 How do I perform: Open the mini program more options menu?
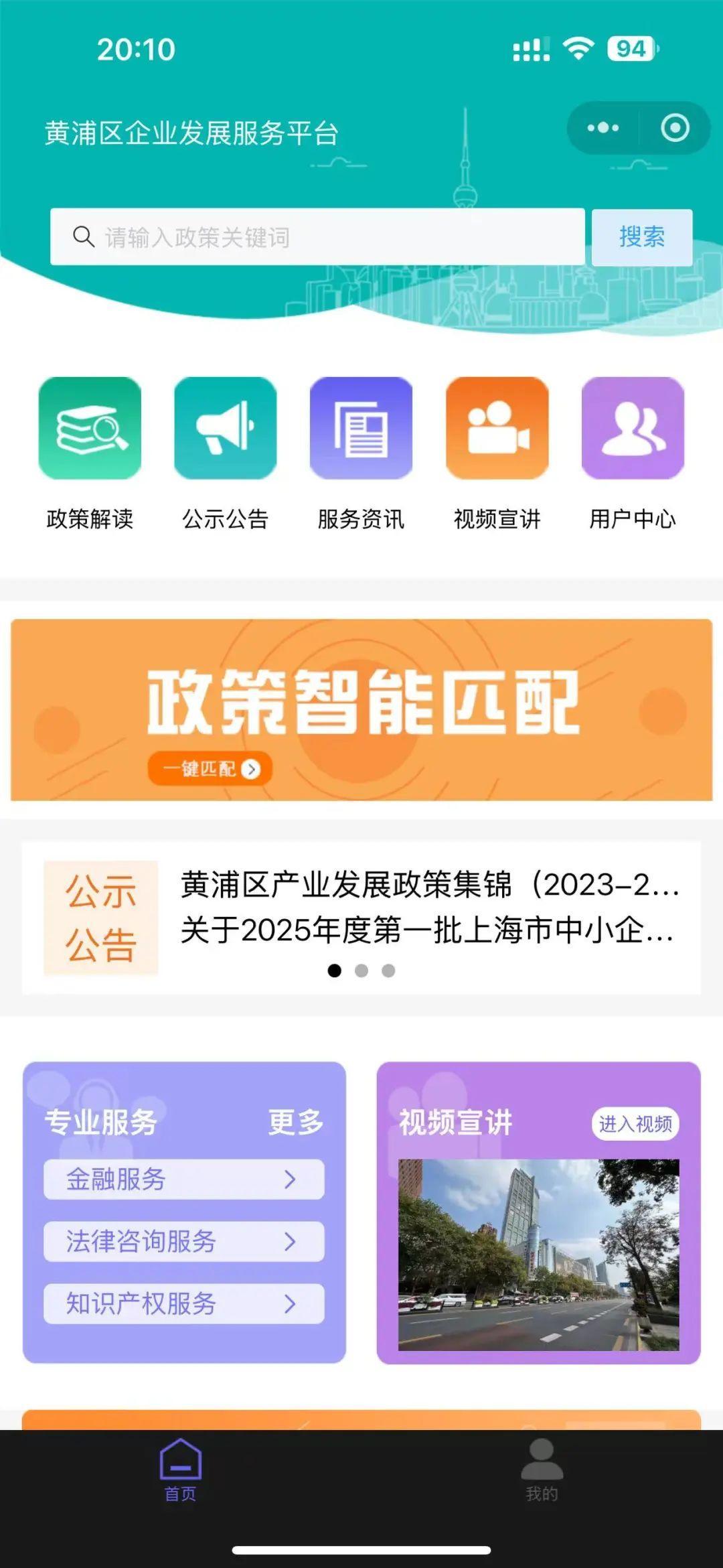pyautogui.click(x=602, y=127)
